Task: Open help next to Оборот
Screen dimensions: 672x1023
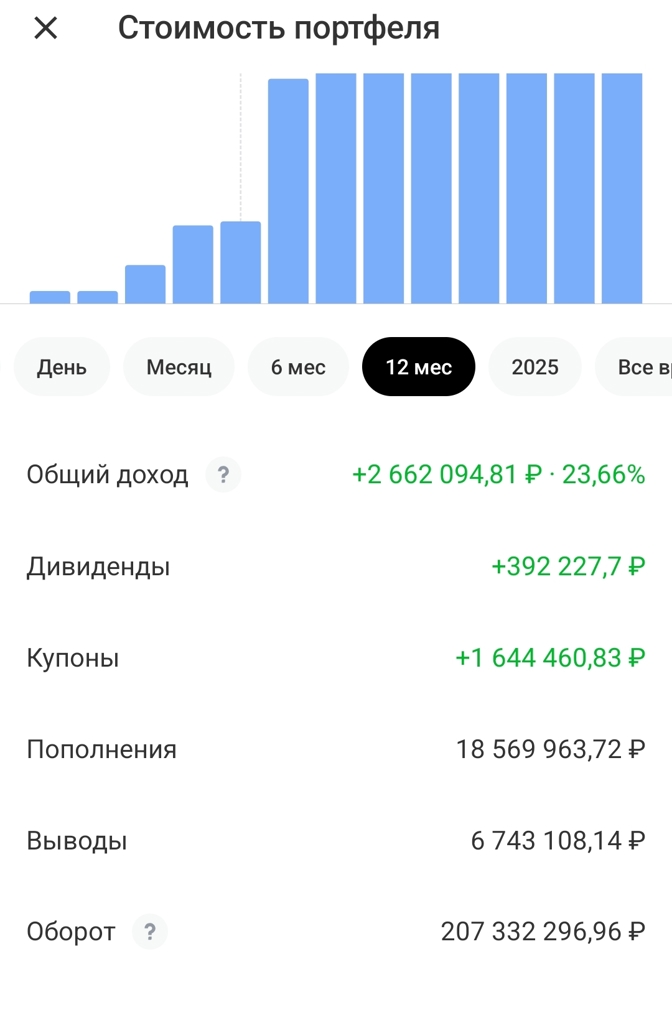Action: click(x=150, y=932)
